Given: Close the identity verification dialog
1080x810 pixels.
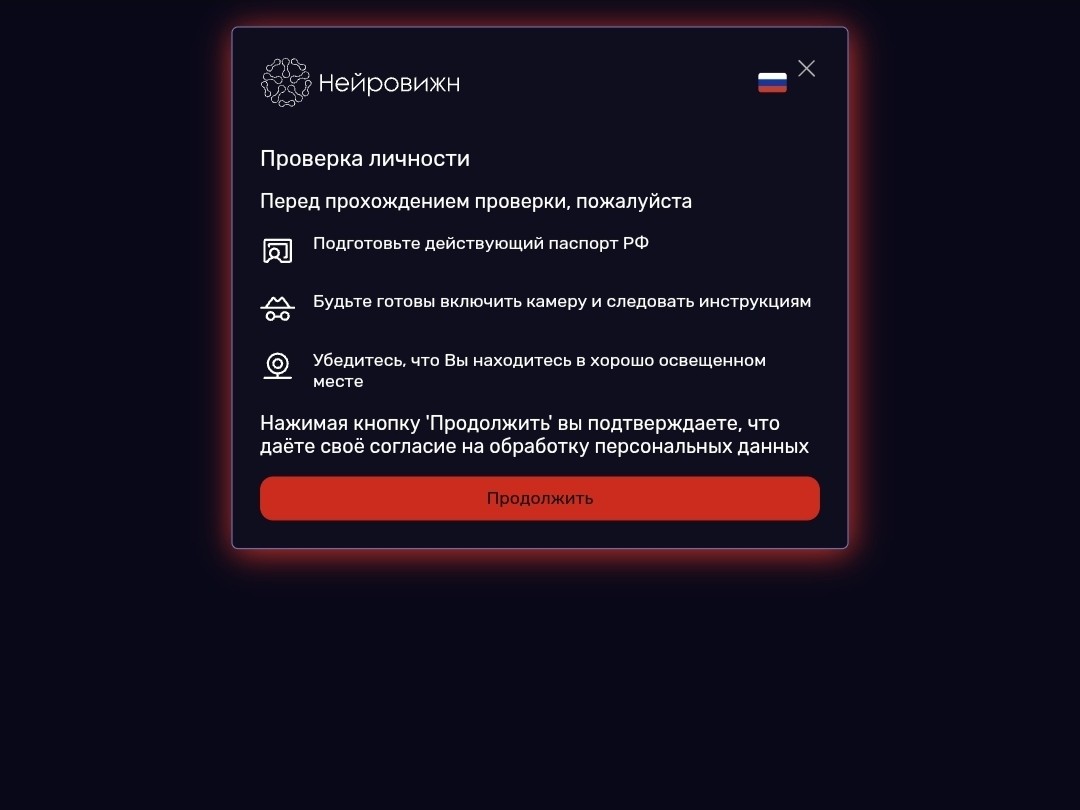Looking at the screenshot, I should pos(807,68).
